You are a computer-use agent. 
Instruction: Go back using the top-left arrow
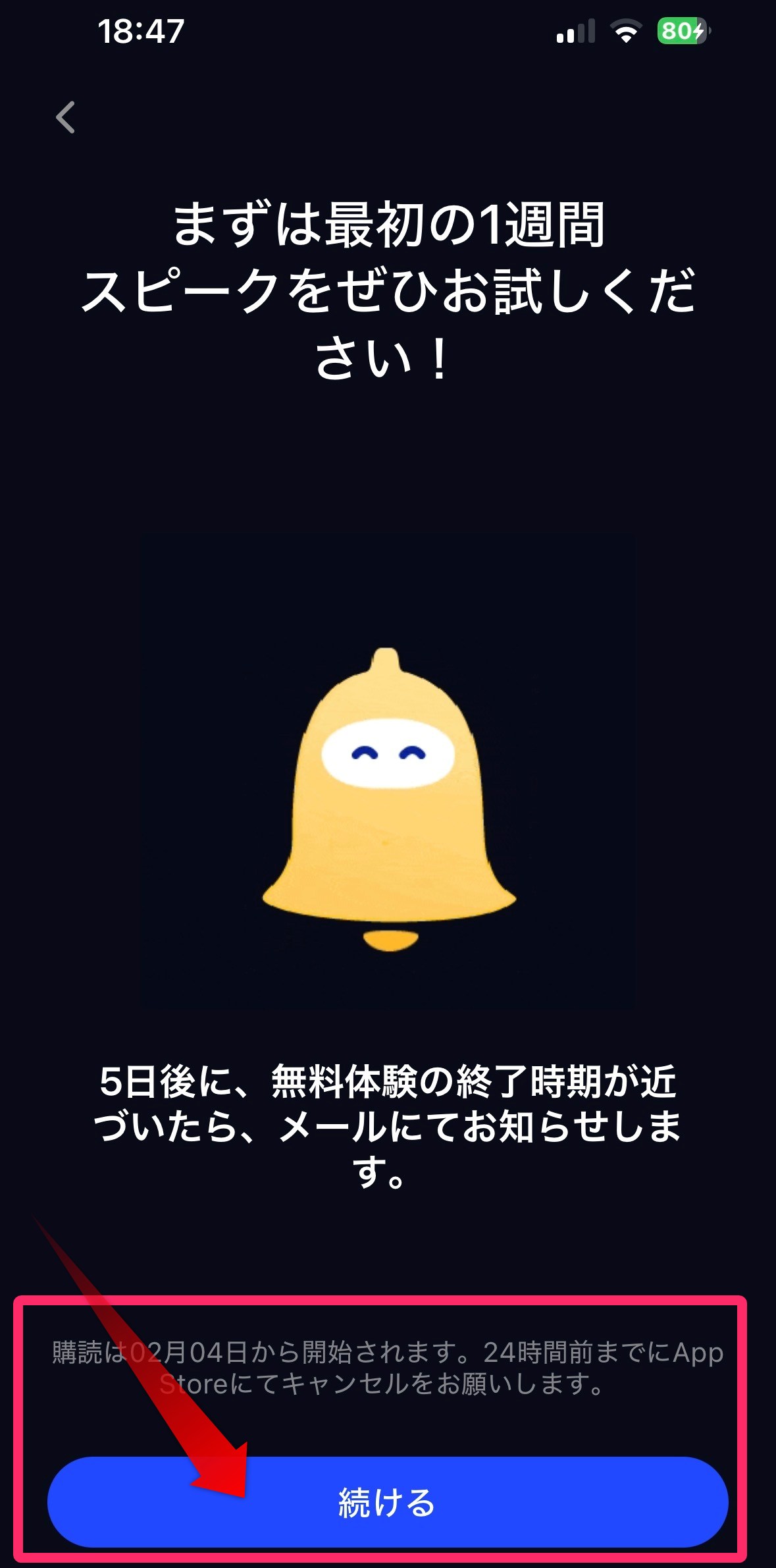[x=65, y=118]
